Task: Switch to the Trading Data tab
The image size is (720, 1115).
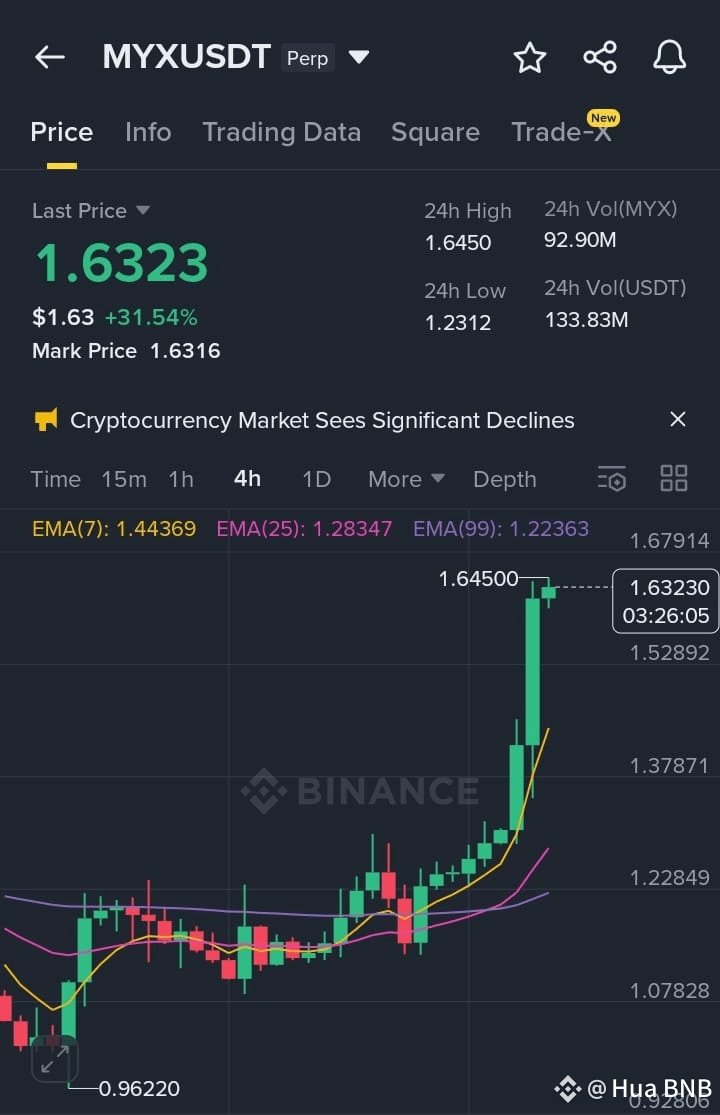Action: [282, 131]
